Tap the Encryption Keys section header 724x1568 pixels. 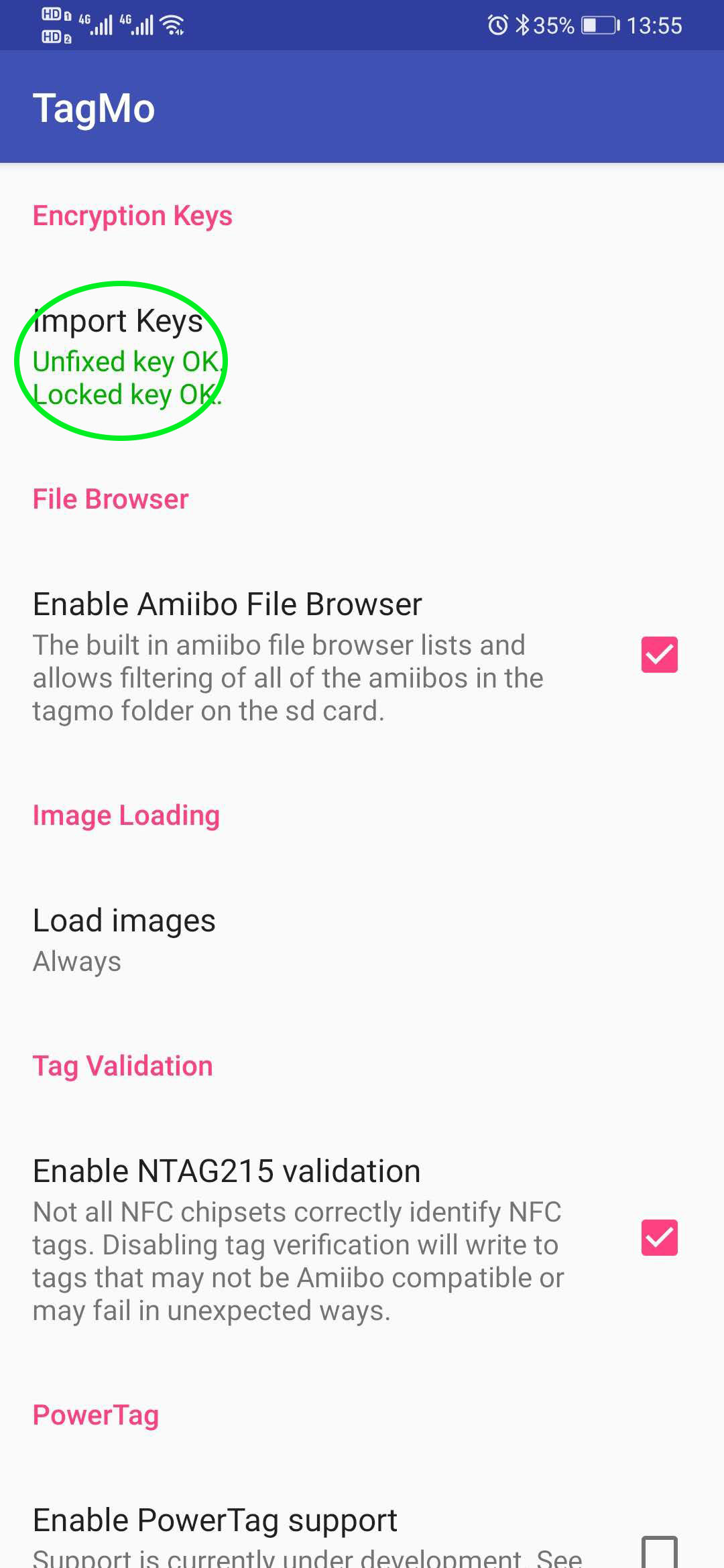[132, 215]
